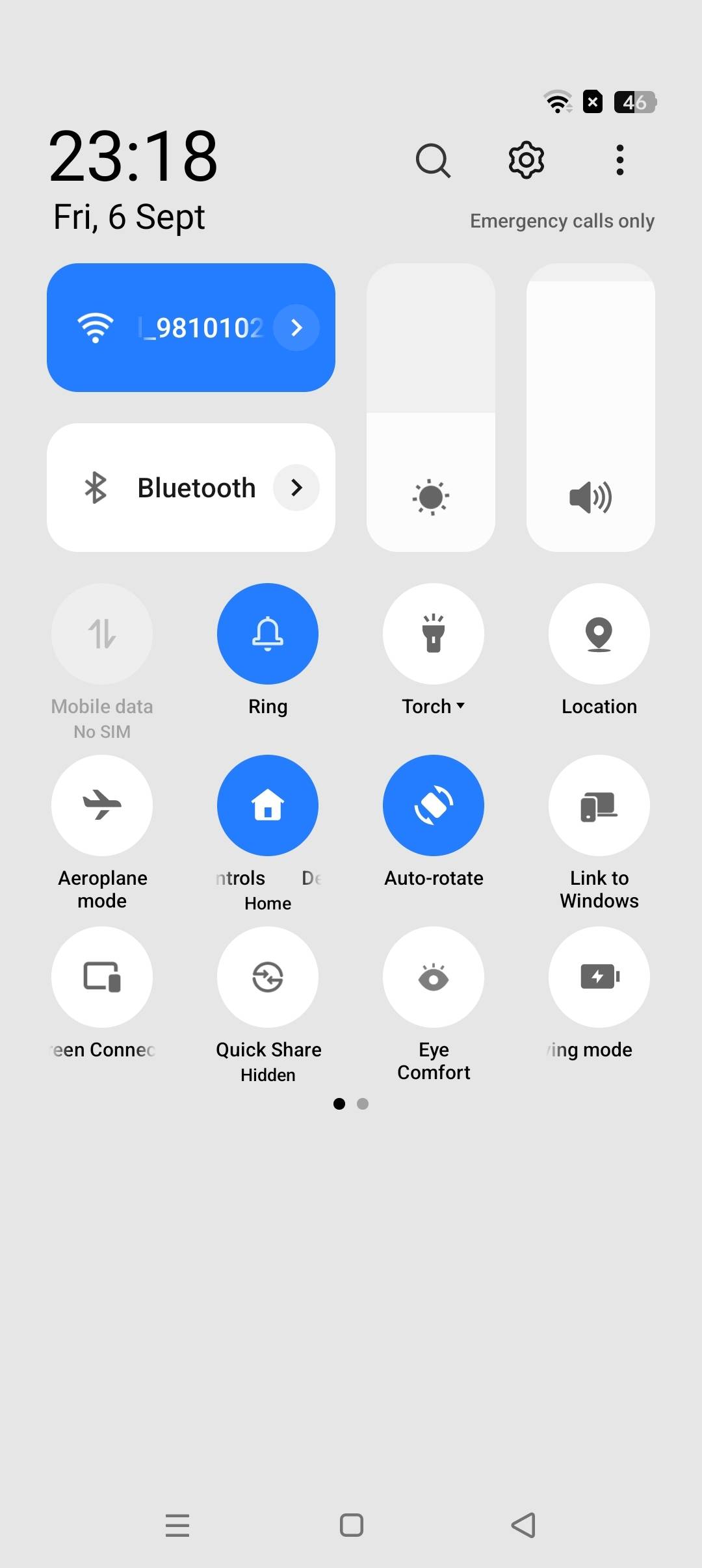The width and height of the screenshot is (702, 1568).
Task: Enable Aeroplane mode
Action: point(101,805)
